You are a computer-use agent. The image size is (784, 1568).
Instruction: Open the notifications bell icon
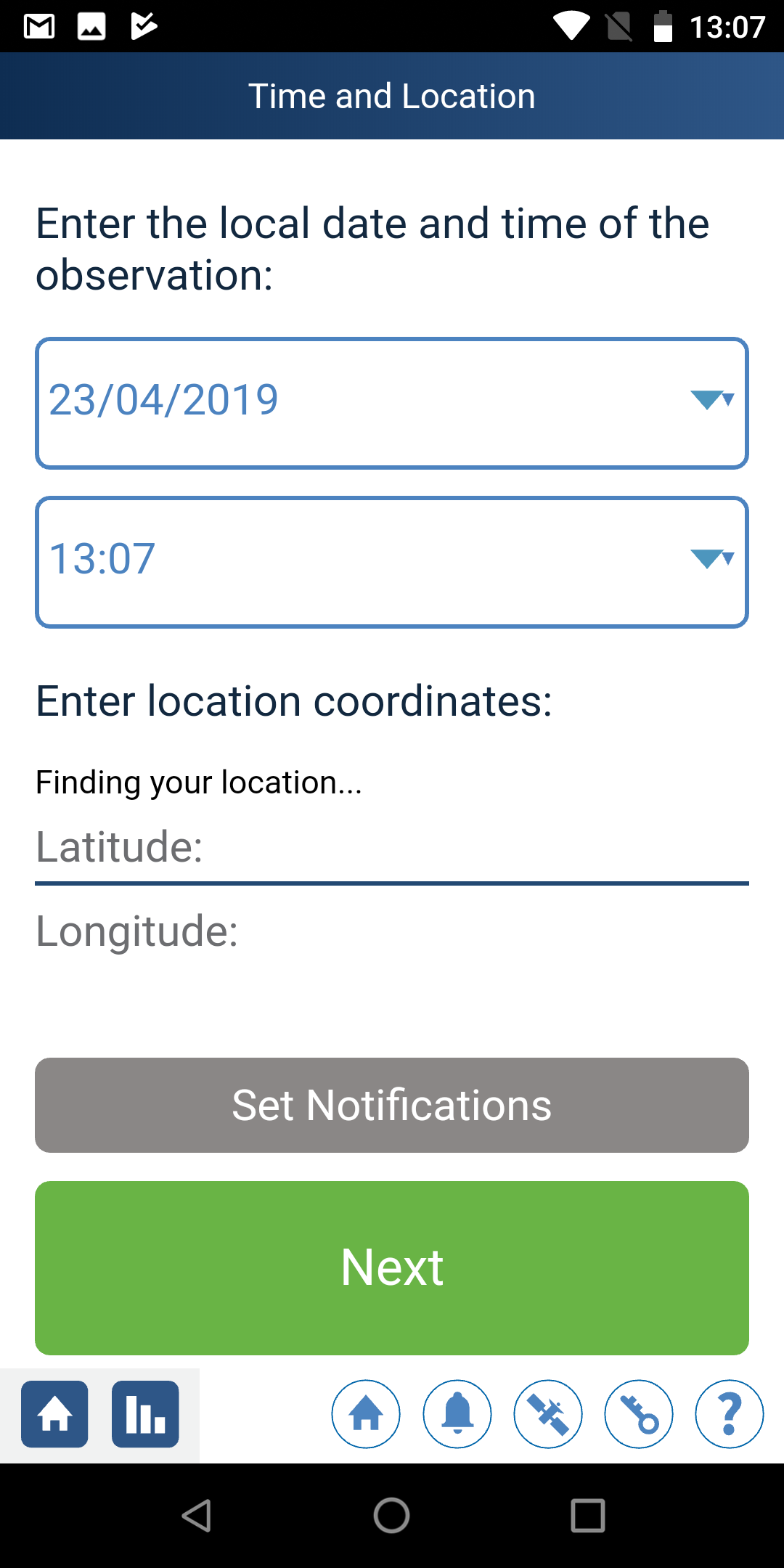[x=457, y=1414]
